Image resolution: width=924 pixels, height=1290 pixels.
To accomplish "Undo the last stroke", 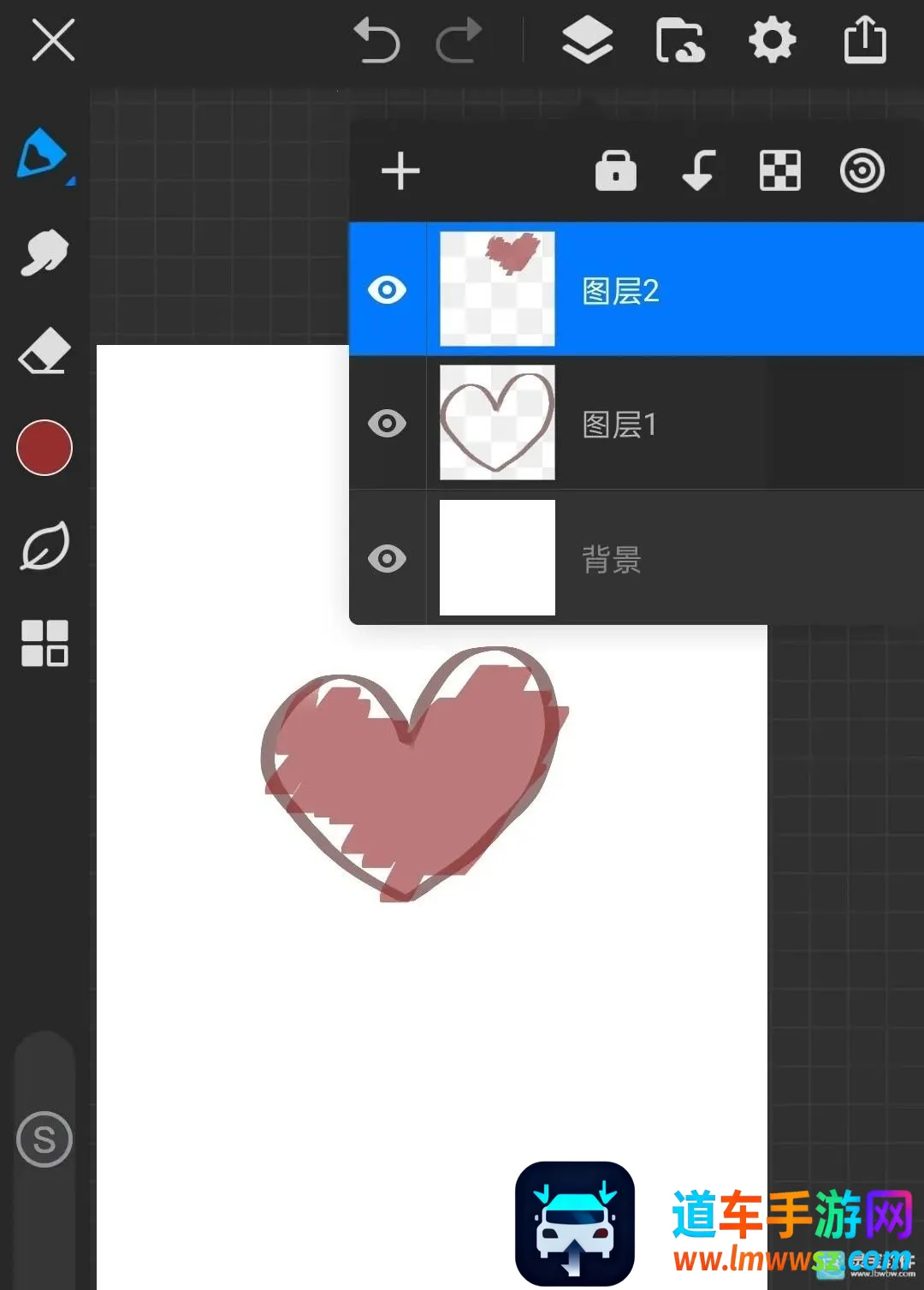I will (x=376, y=40).
